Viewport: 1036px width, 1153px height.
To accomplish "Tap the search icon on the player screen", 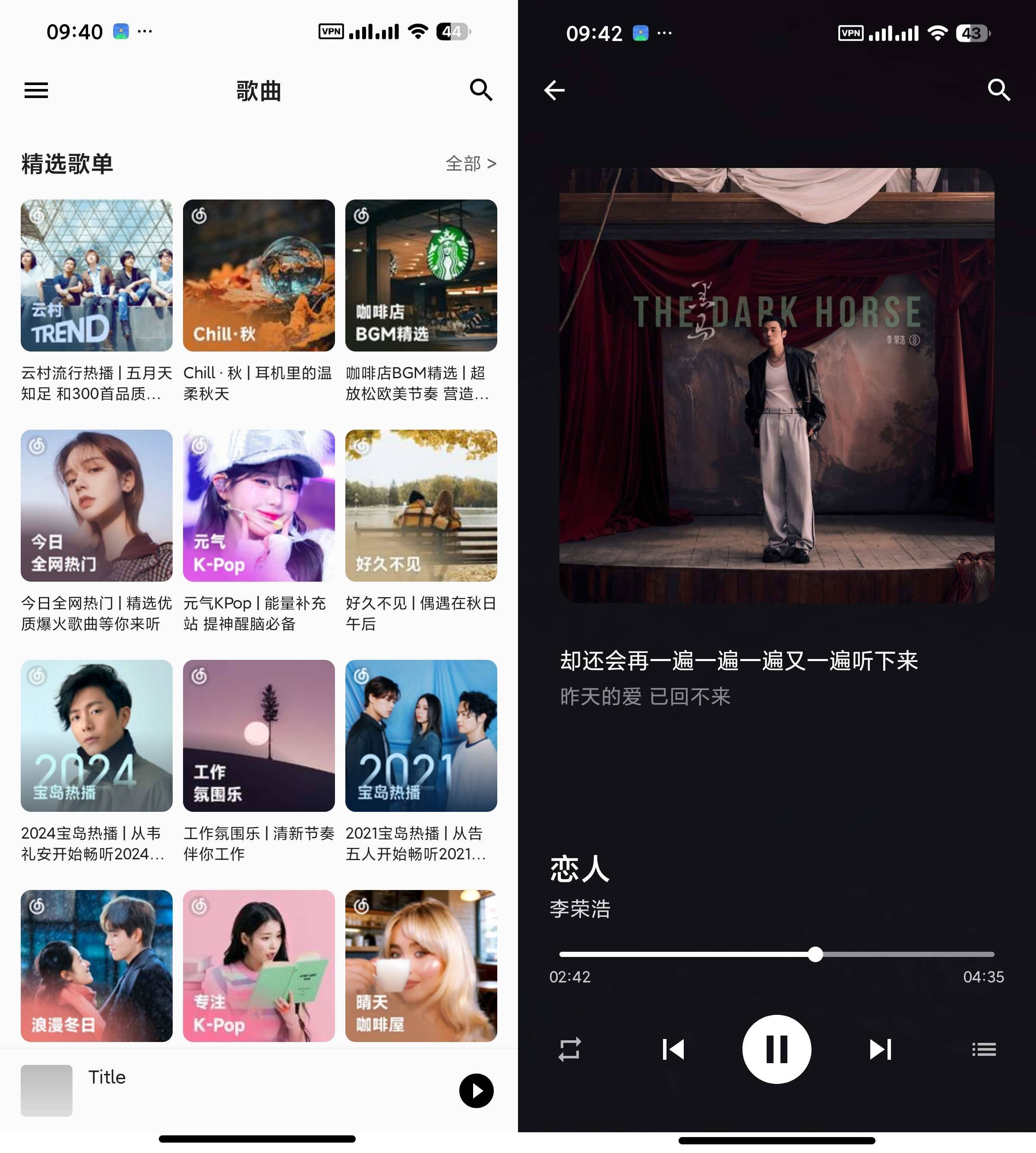I will click(999, 90).
